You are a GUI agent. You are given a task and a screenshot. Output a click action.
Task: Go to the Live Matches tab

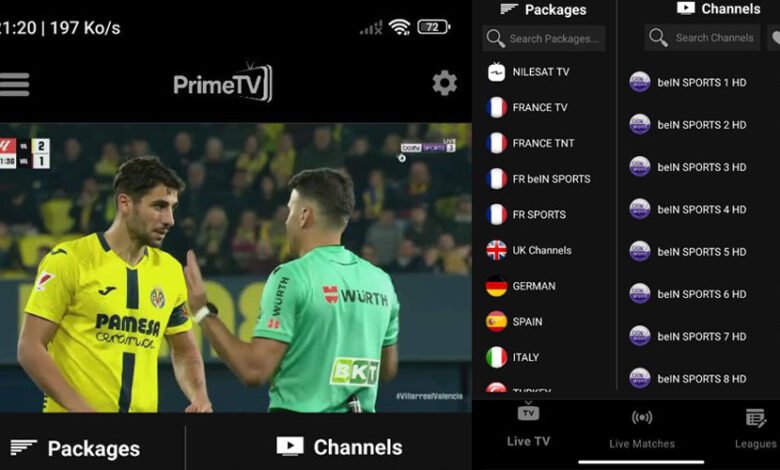642,430
